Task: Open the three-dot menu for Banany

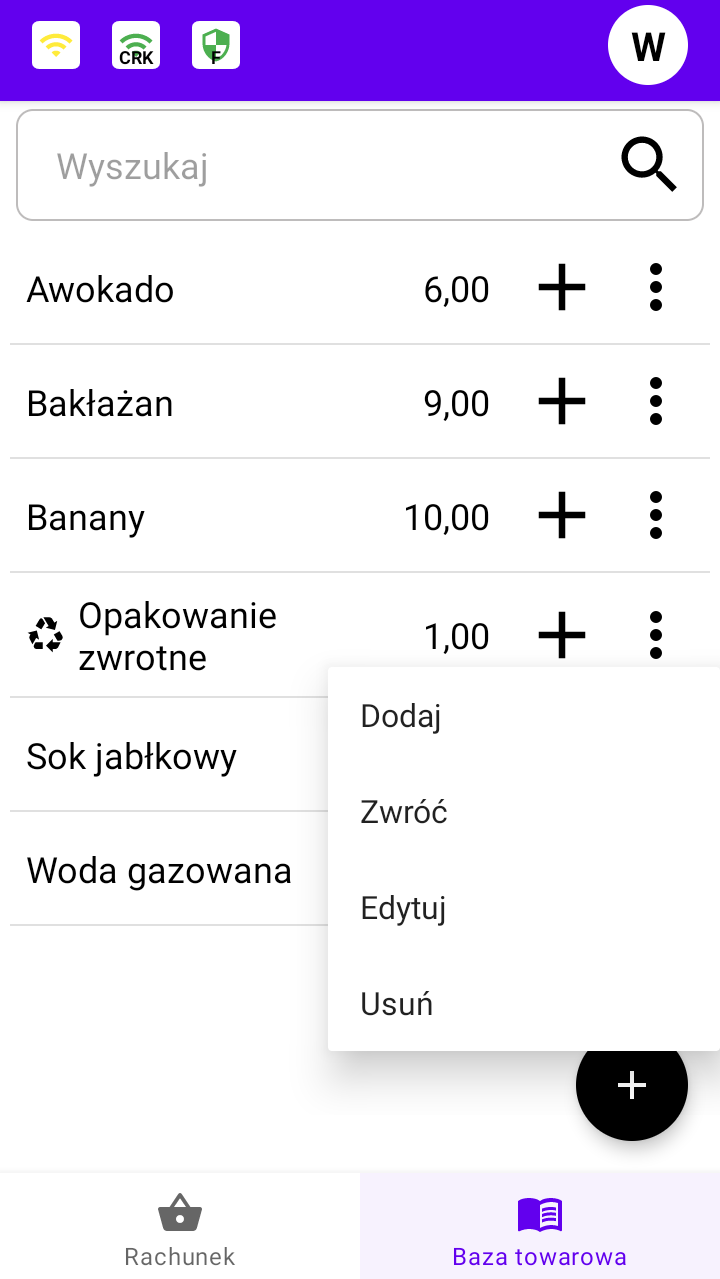Action: pyautogui.click(x=656, y=516)
